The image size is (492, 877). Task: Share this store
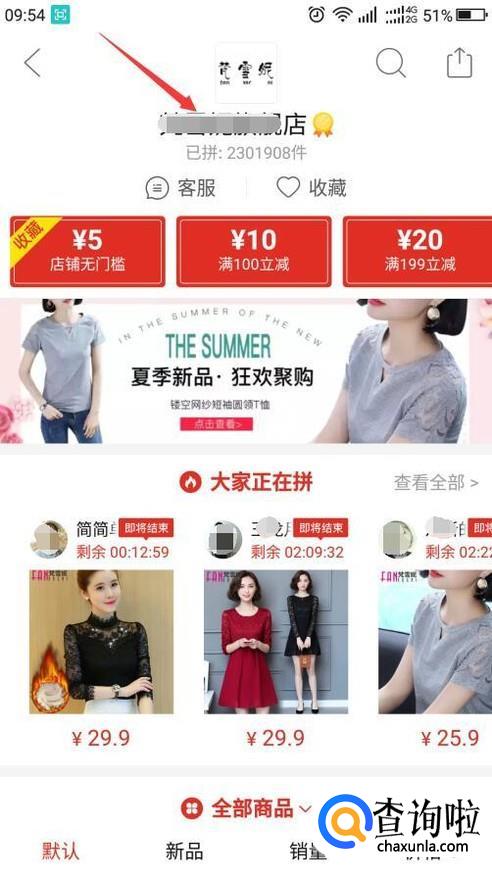pyautogui.click(x=459, y=62)
